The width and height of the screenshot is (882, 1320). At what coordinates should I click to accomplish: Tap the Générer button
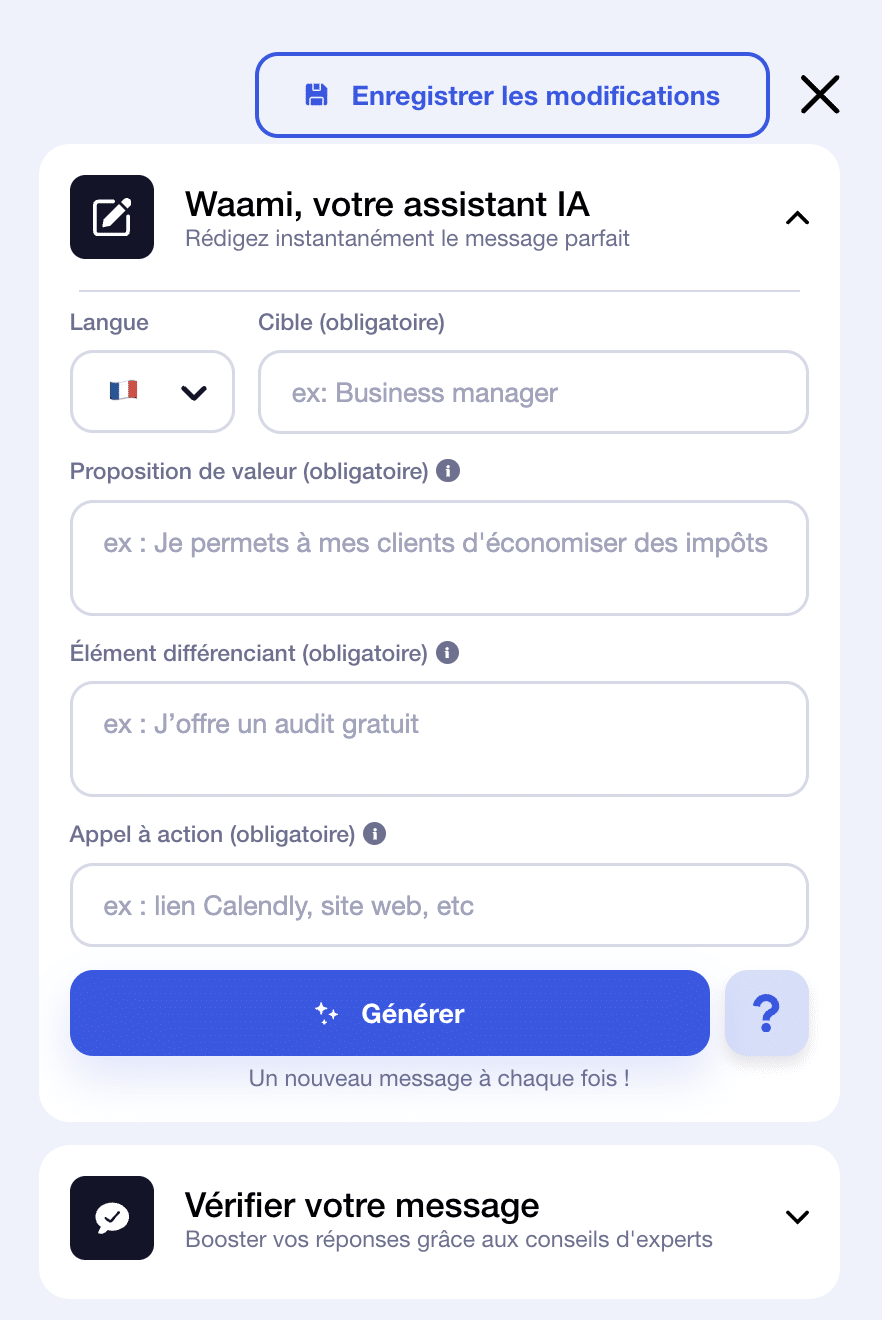coord(390,1013)
